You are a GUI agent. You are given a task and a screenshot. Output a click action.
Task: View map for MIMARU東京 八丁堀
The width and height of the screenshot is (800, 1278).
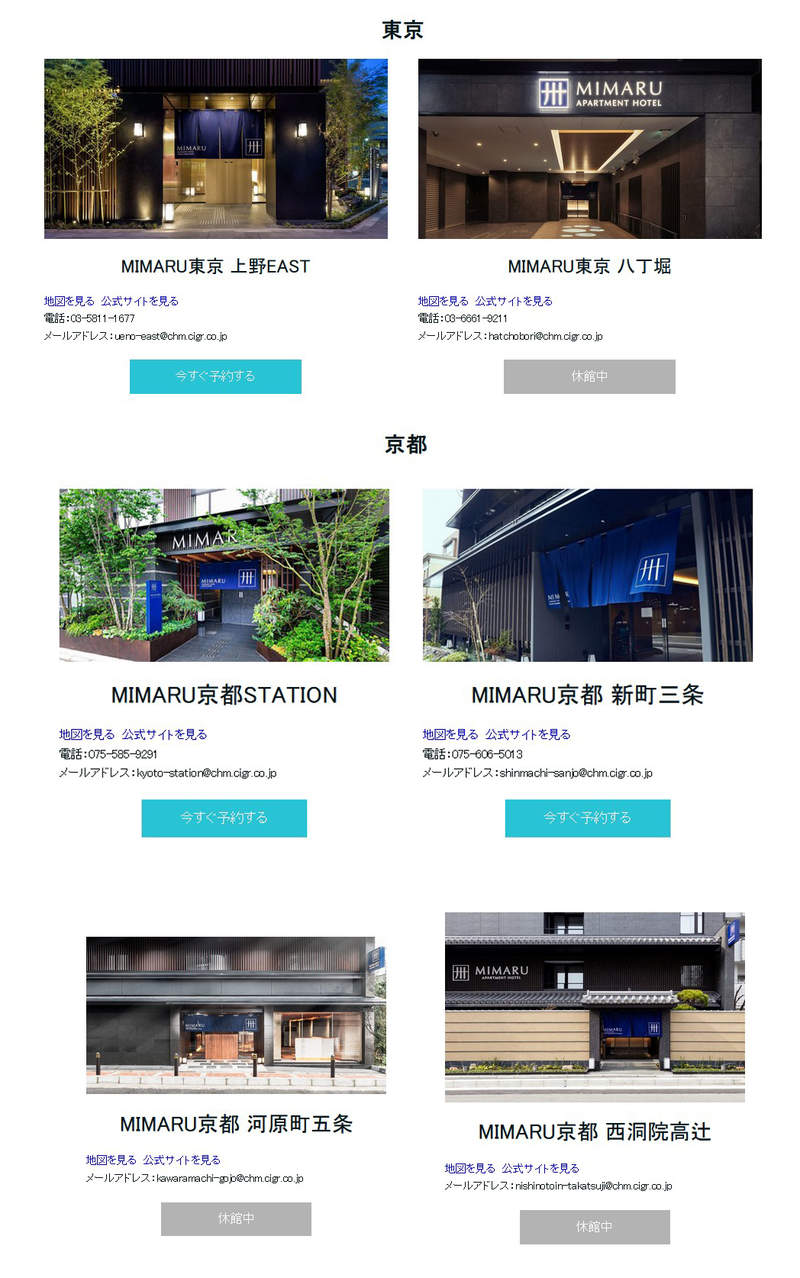[443, 301]
